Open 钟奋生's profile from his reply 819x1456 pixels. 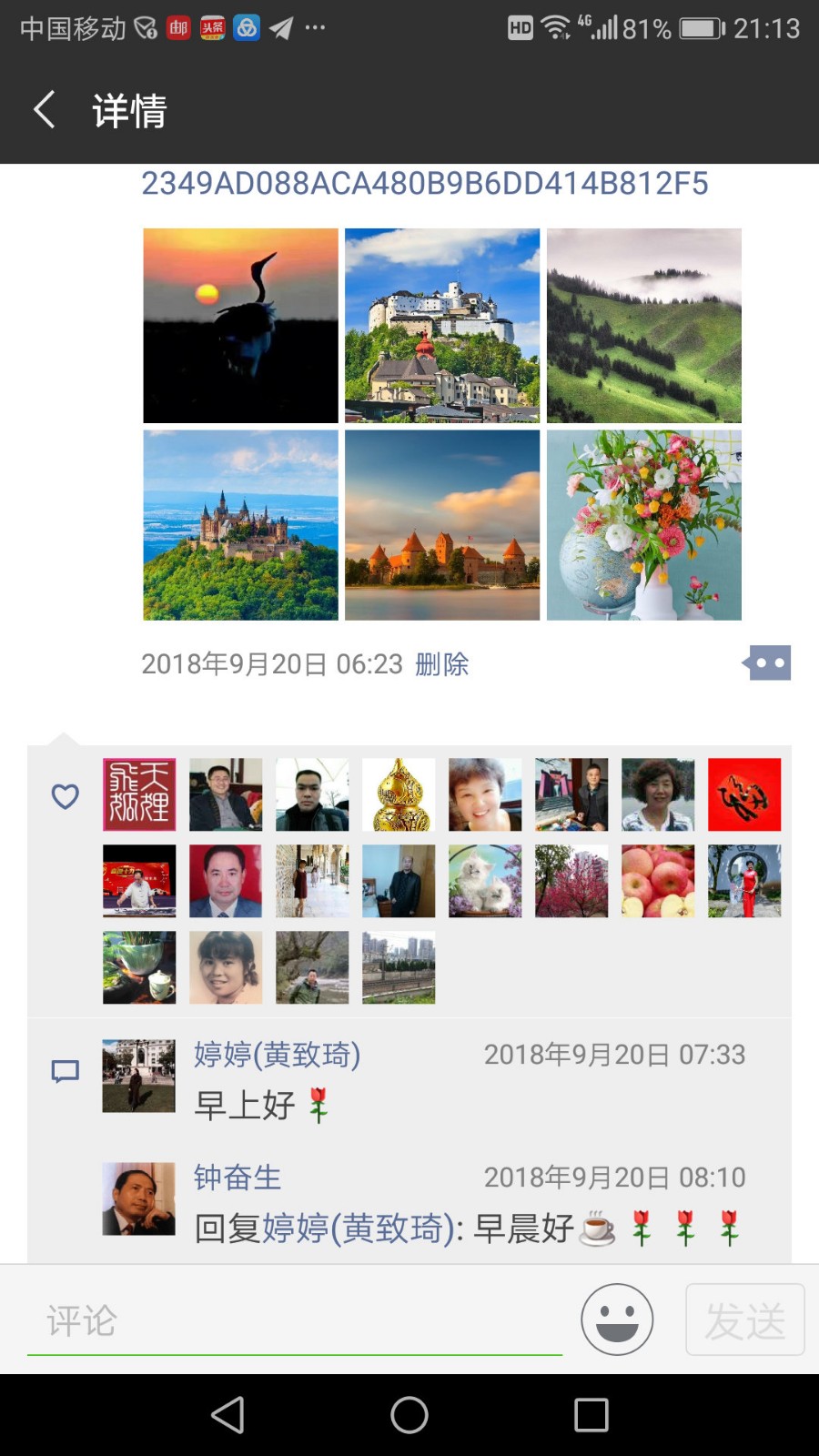(237, 1178)
